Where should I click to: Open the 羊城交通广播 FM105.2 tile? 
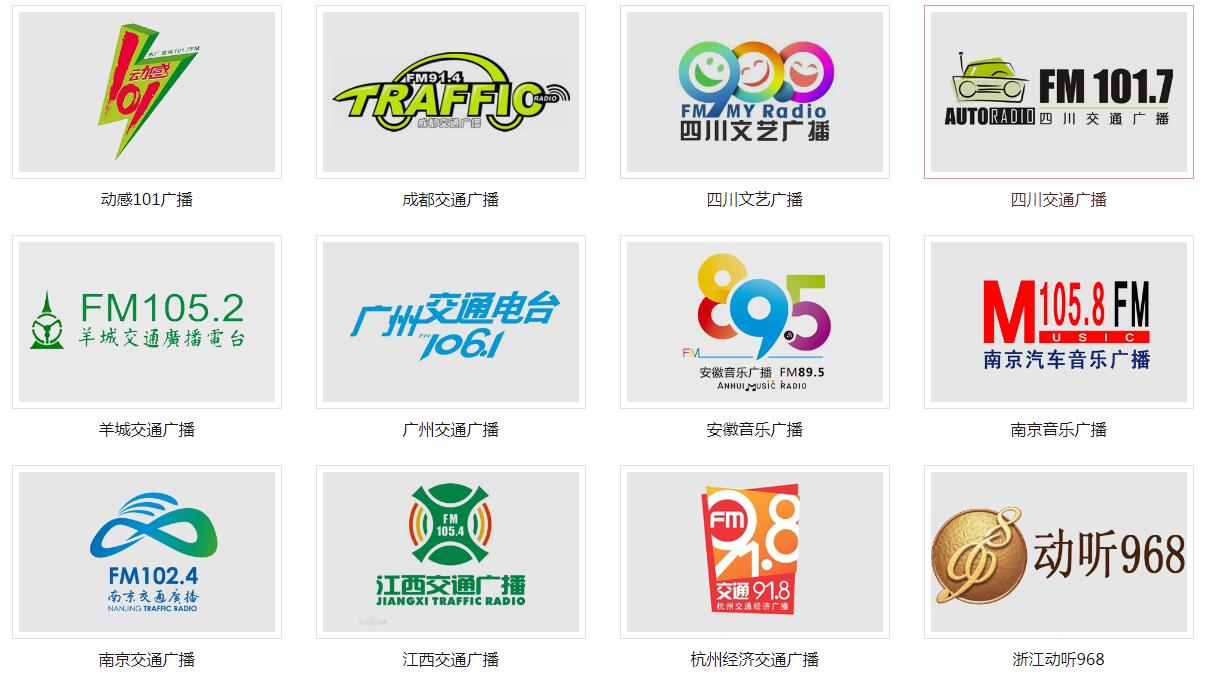(147, 322)
